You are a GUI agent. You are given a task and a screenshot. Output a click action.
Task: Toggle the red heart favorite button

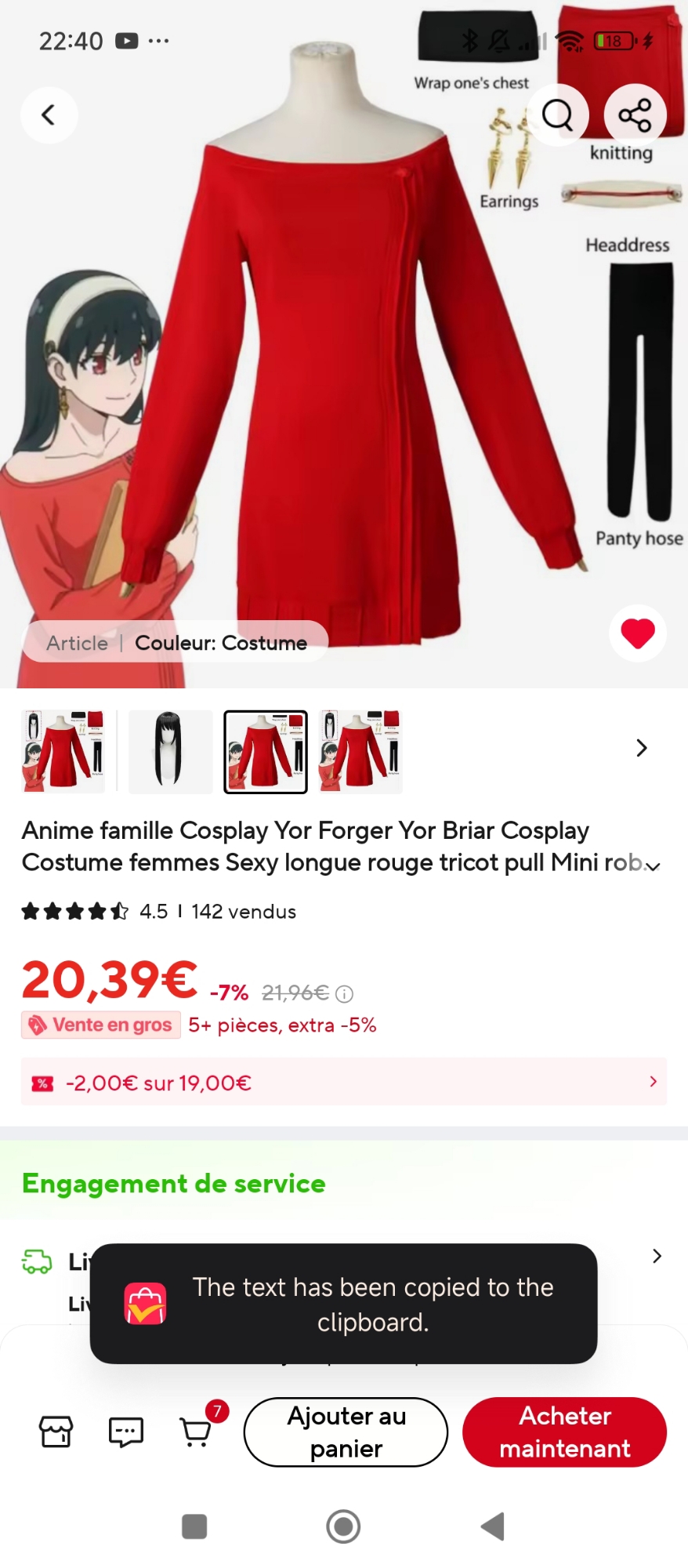[x=638, y=633]
